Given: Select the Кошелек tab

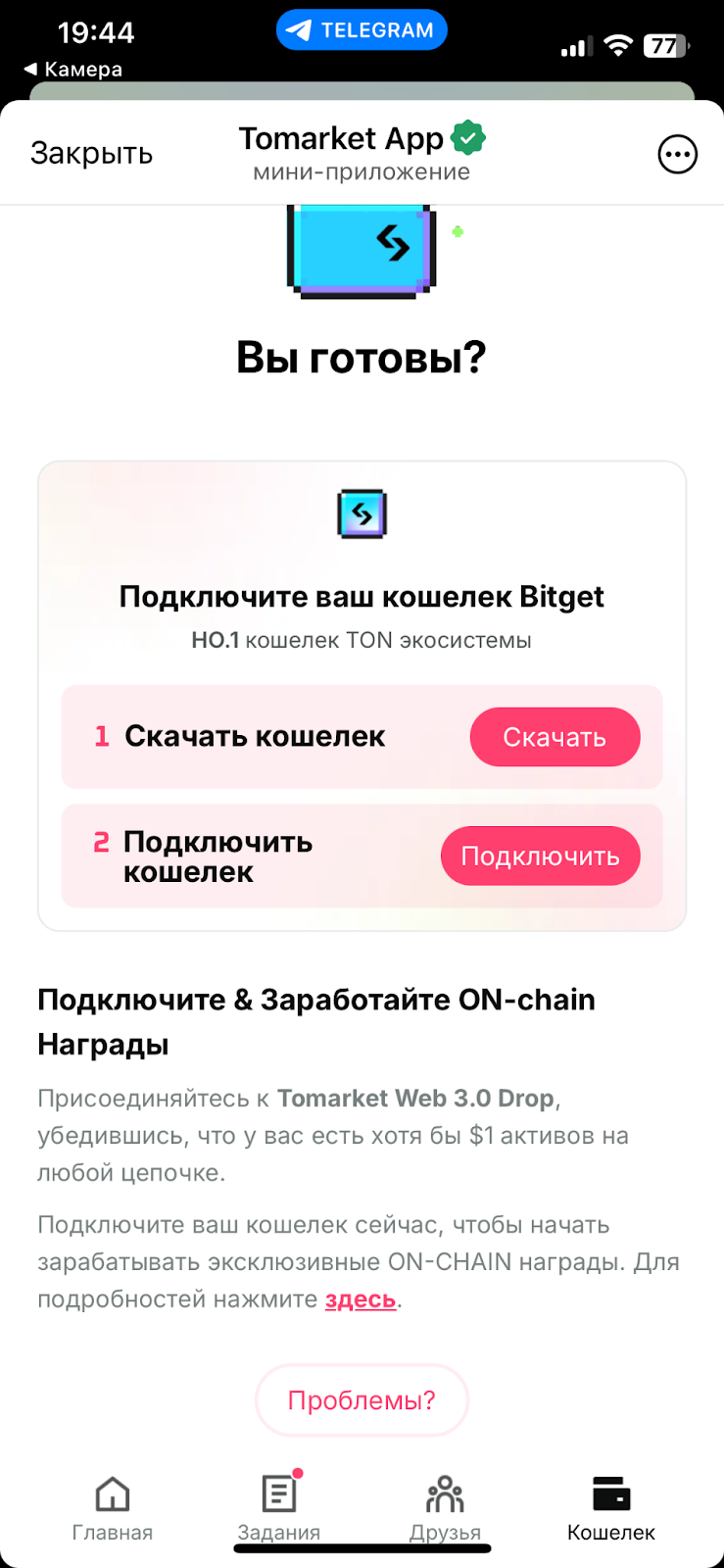Looking at the screenshot, I should tap(611, 1508).
